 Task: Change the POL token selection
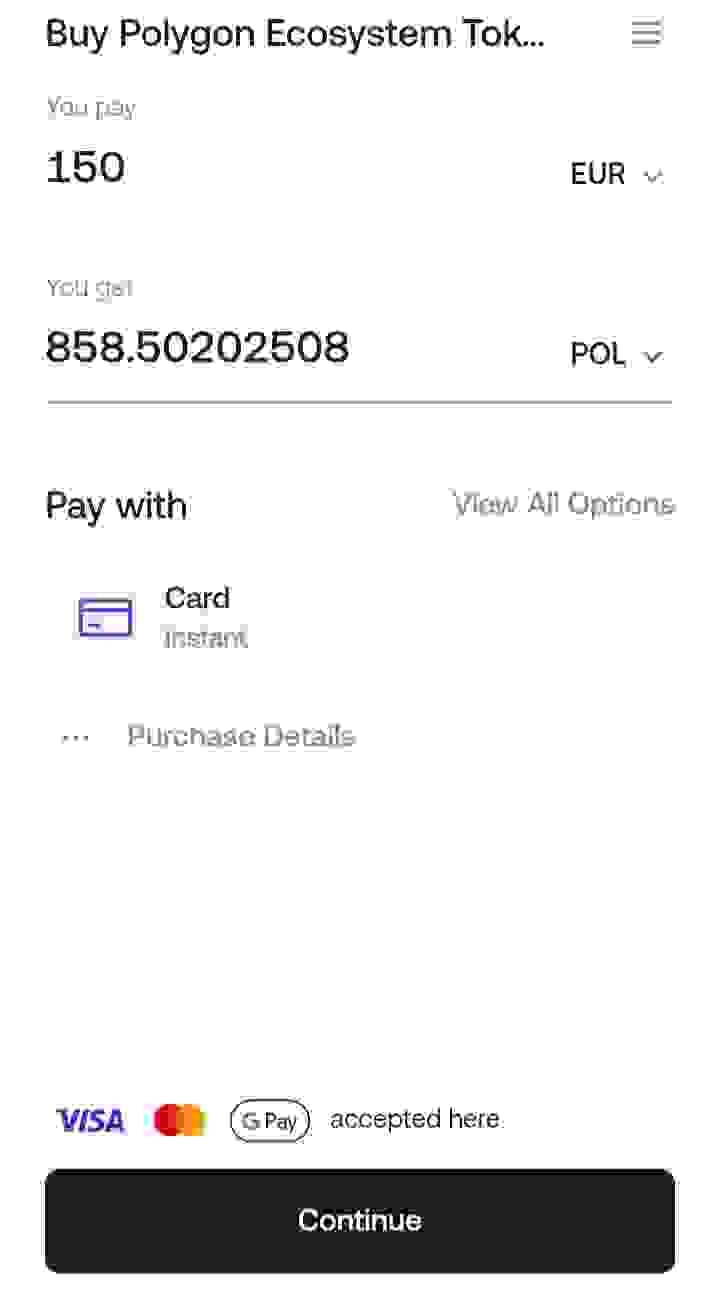615,355
